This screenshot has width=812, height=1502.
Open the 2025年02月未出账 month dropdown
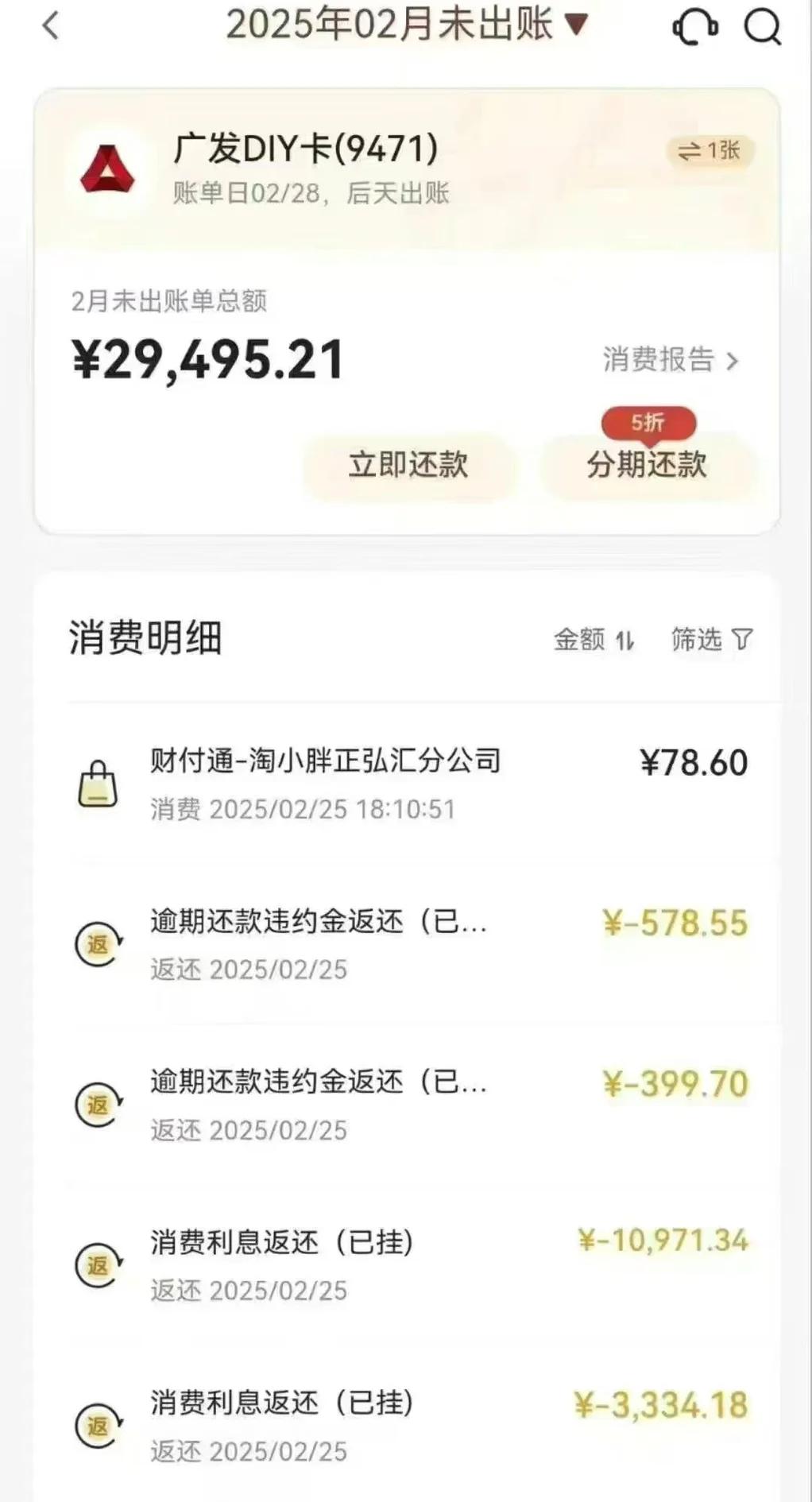click(x=403, y=26)
